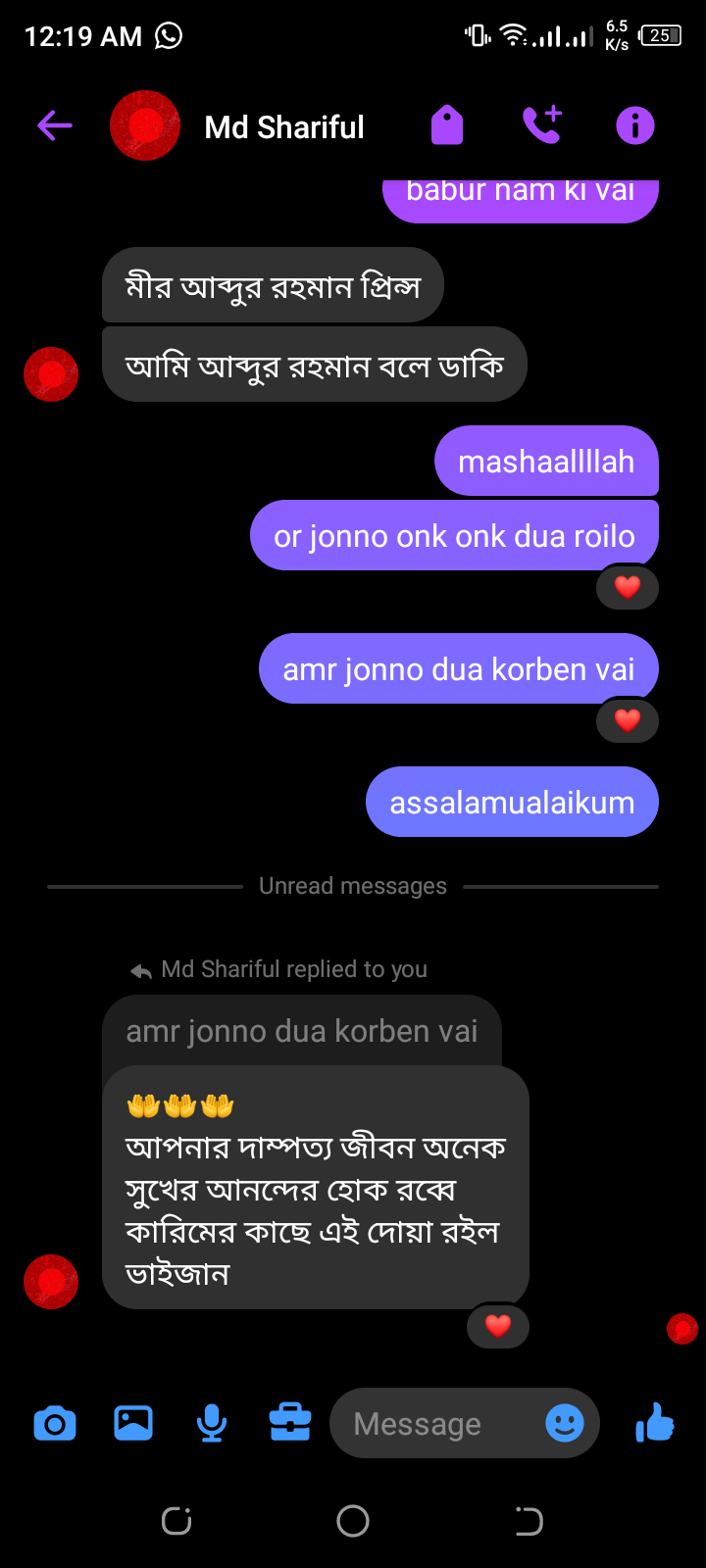Start a voice call with Md Shariful
This screenshot has height=1568, width=706.
[x=541, y=124]
